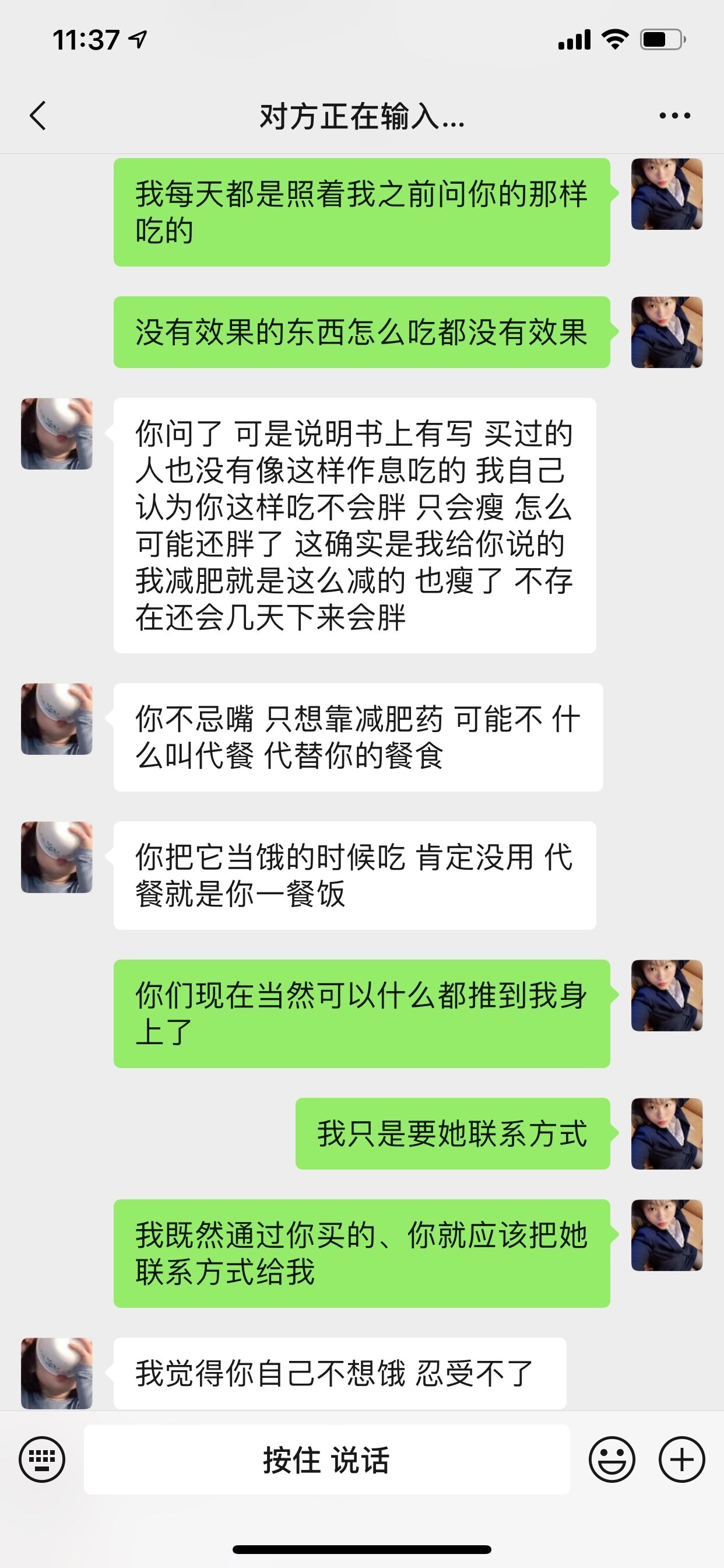Open the chat info three-dot menu
This screenshot has height=1568, width=724.
pyautogui.click(x=674, y=116)
